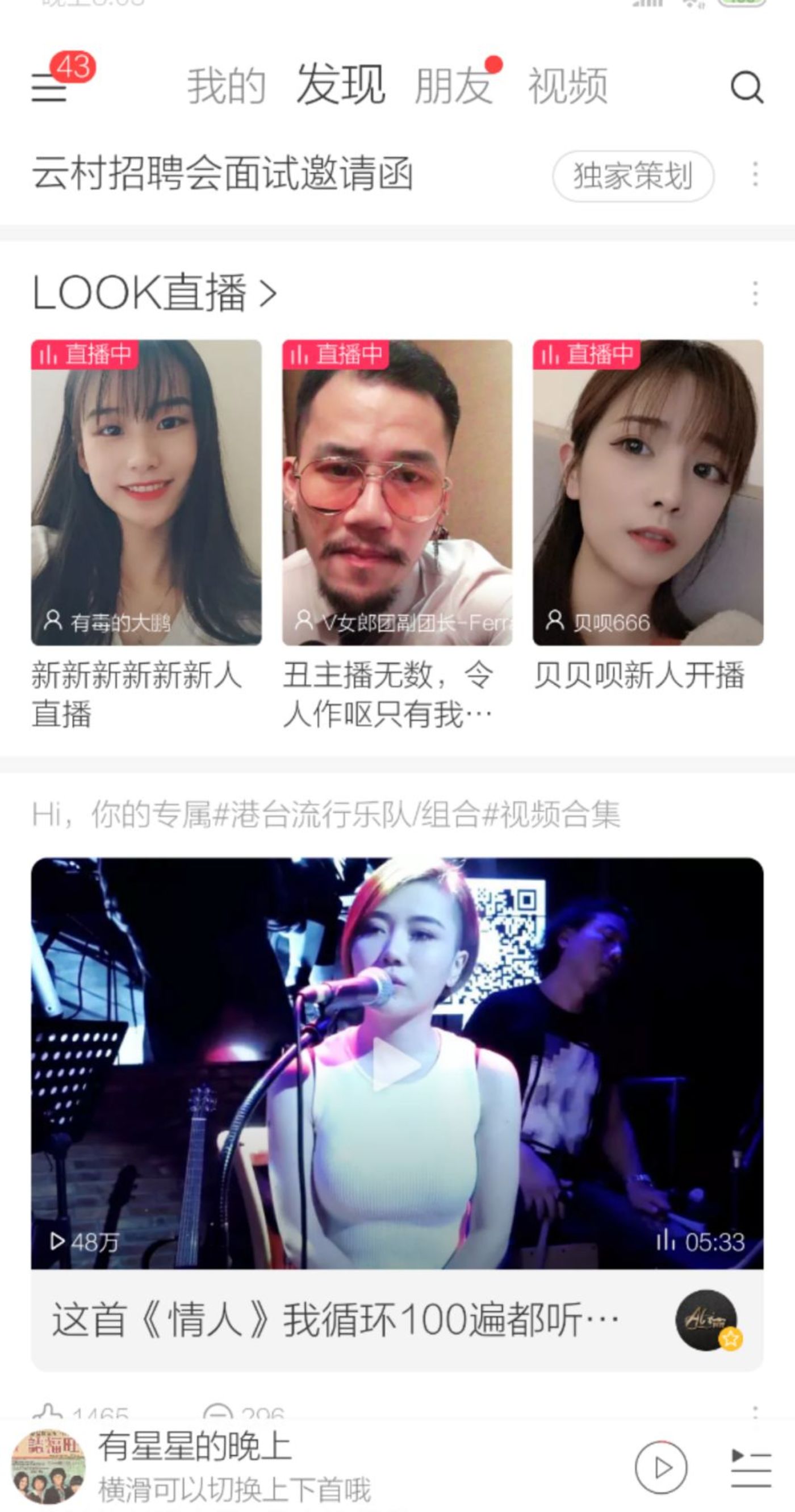Open more options beside 独家策划

point(755,175)
